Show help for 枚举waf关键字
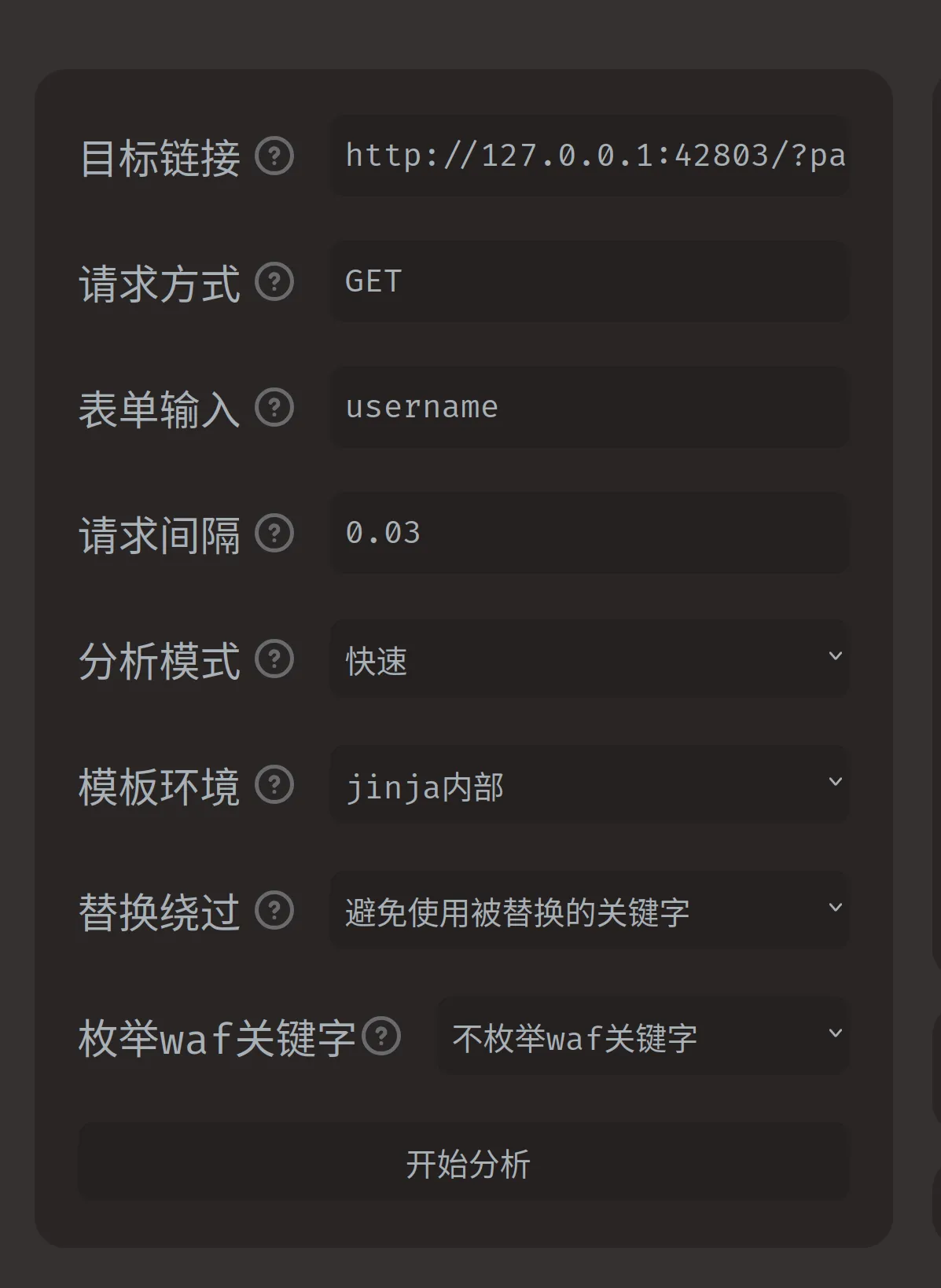This screenshot has width=941, height=1288. coord(381,1036)
